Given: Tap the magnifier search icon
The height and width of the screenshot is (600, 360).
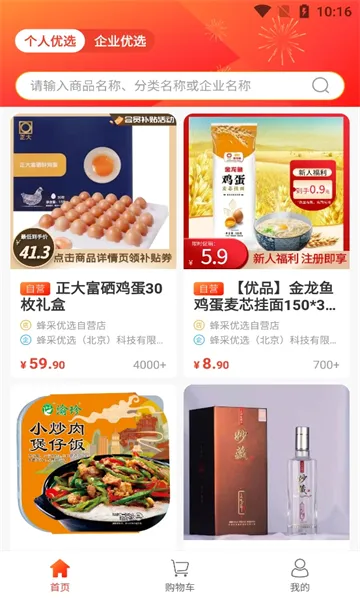Looking at the screenshot, I should pyautogui.click(x=320, y=85).
